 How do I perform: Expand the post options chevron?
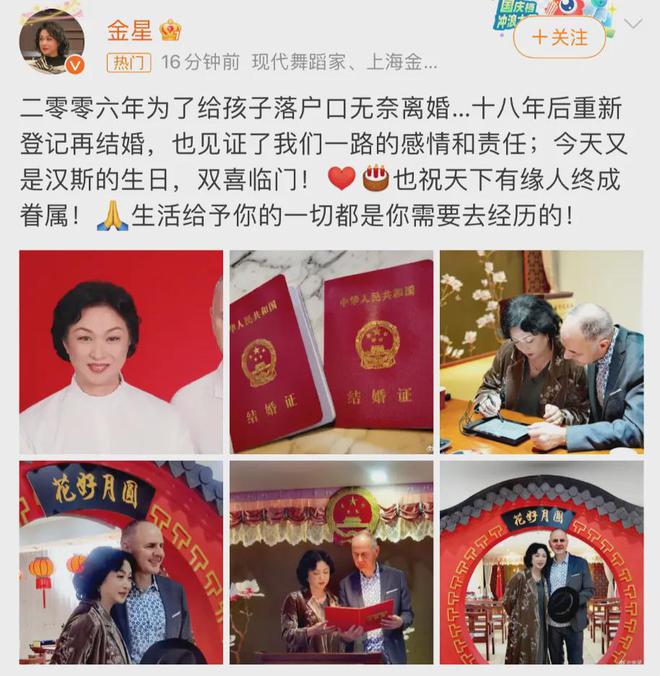632,22
